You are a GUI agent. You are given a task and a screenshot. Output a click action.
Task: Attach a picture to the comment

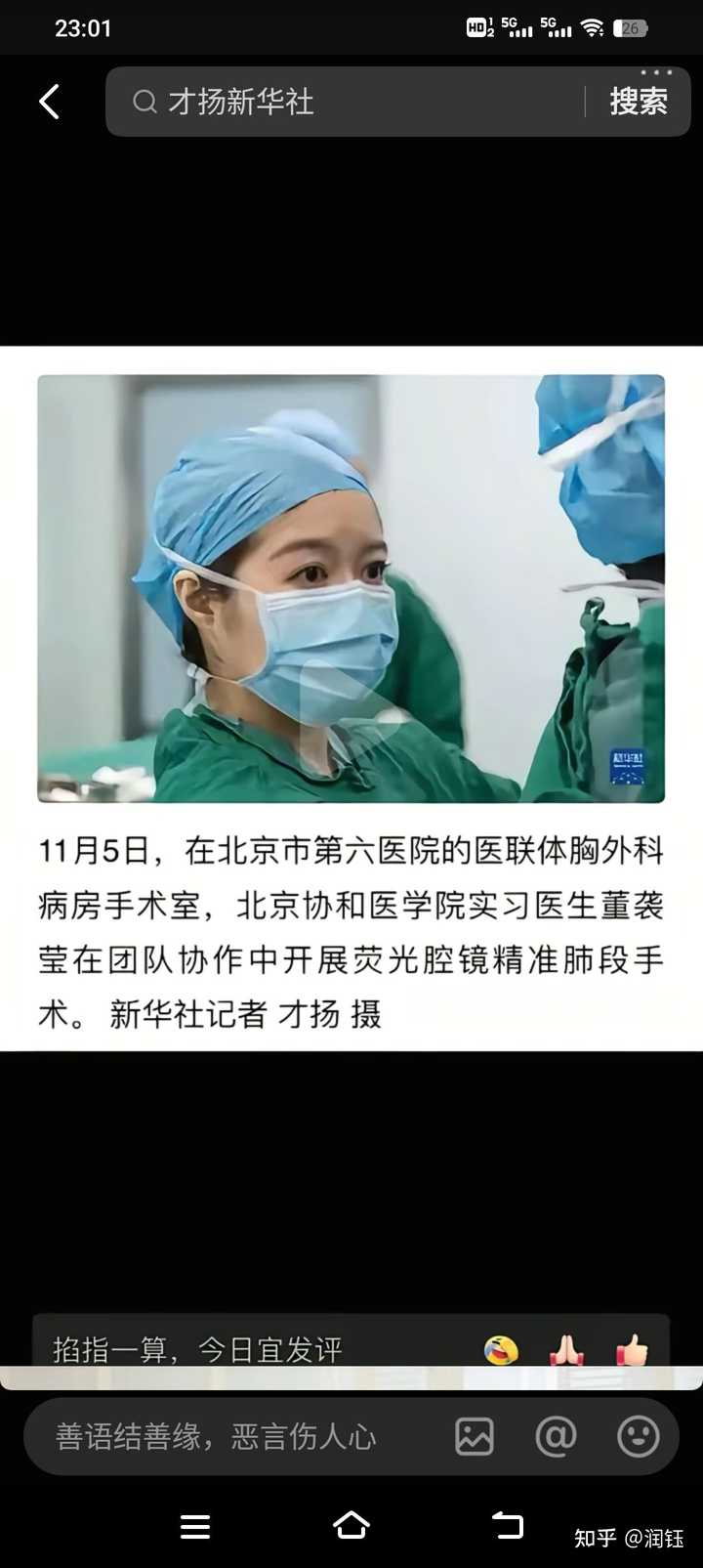(x=475, y=1437)
